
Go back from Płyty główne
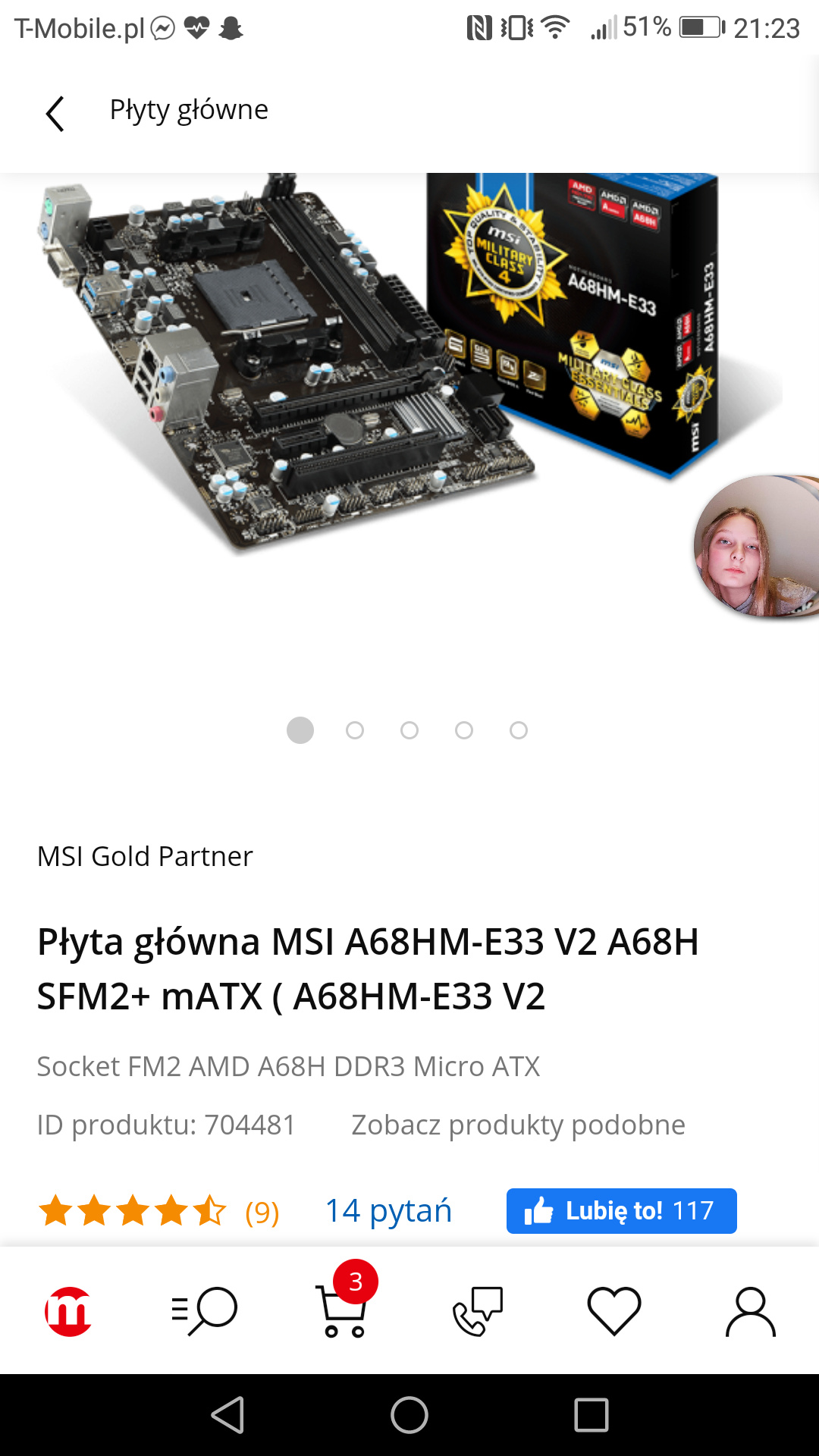[x=55, y=114]
